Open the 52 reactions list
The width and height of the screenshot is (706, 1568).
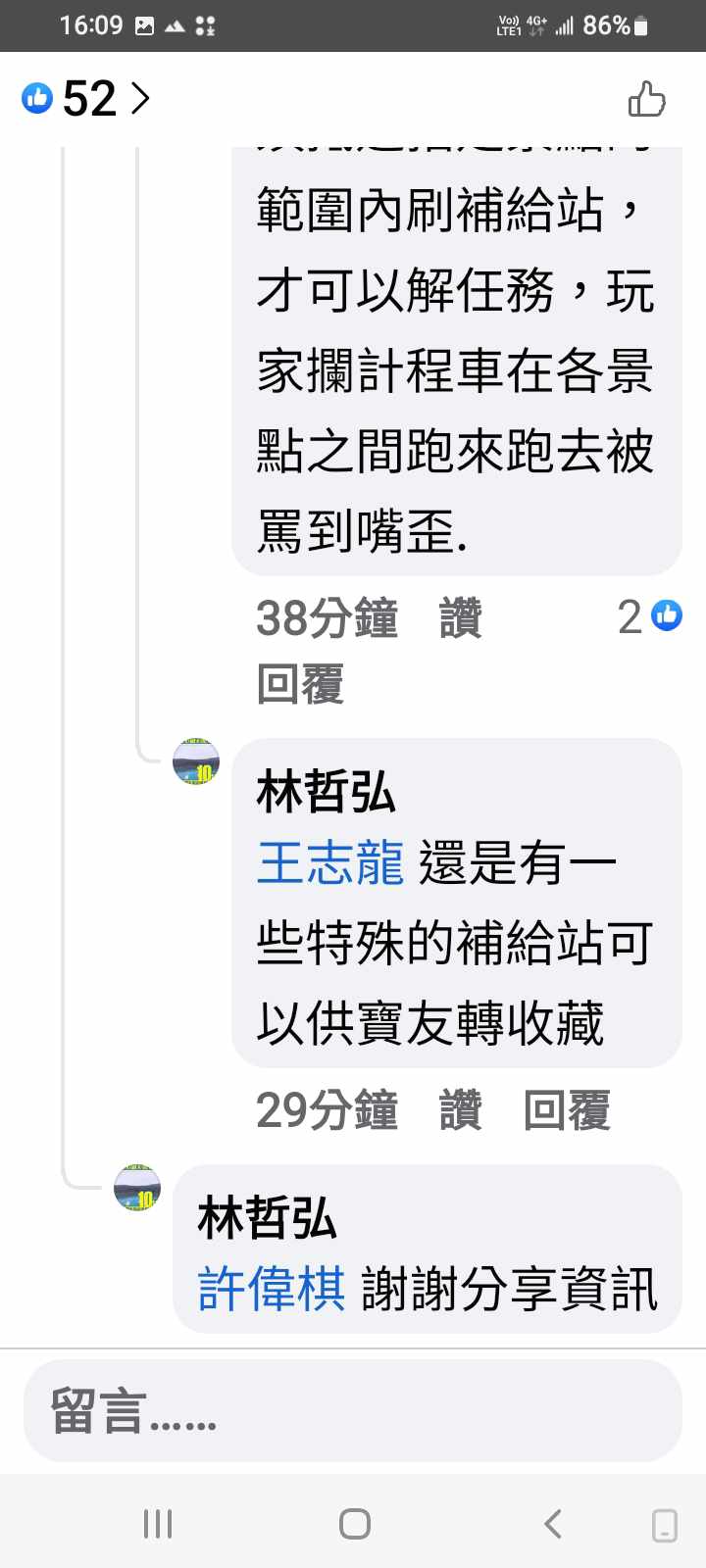click(x=86, y=98)
